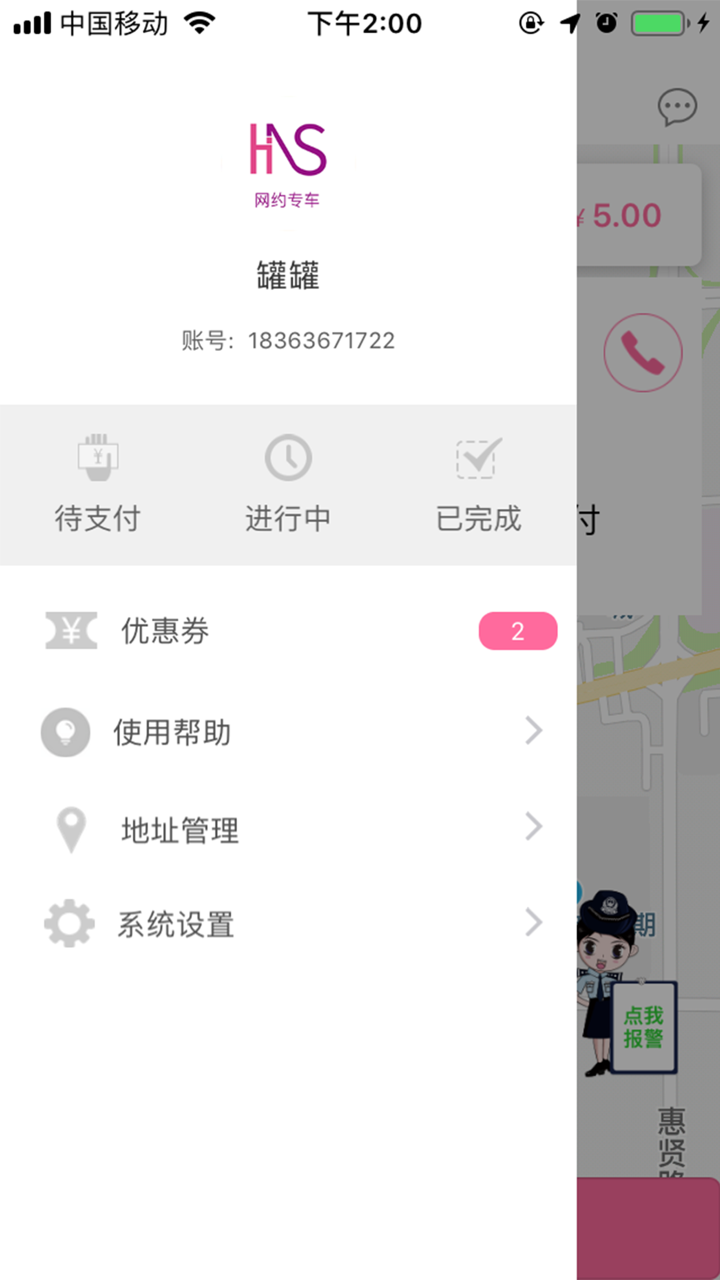Select the 已完成 tab label
This screenshot has width=720, height=1280.
coord(477,518)
